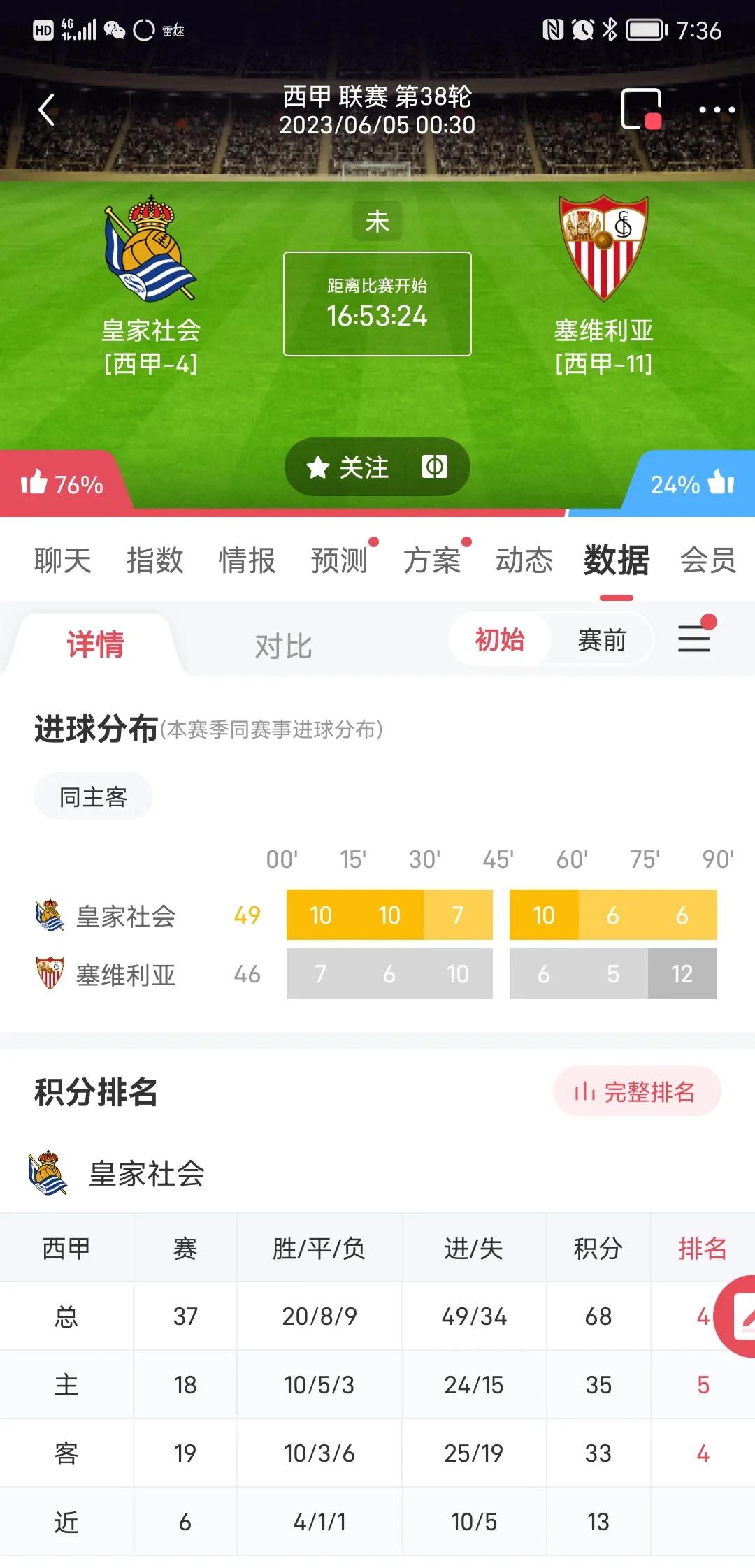Click the Real Sociedad crest in goal distribution
The width and height of the screenshot is (755, 1568).
50,915
